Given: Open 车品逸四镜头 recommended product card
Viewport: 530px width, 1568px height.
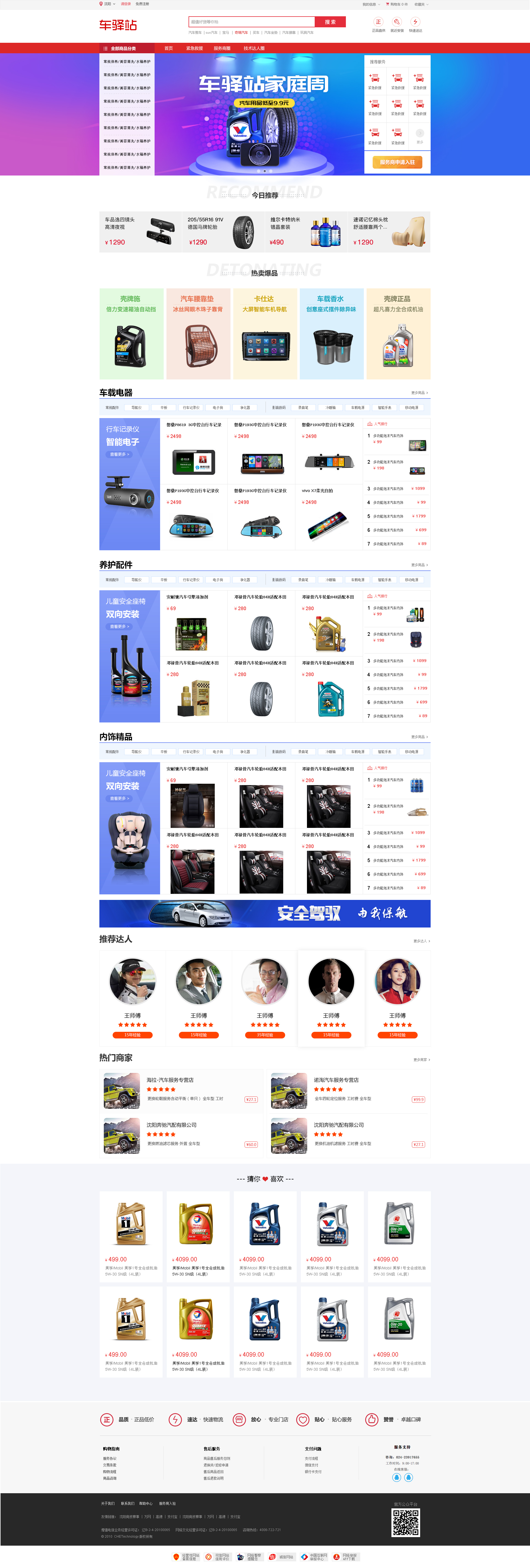Looking at the screenshot, I should pos(140,231).
